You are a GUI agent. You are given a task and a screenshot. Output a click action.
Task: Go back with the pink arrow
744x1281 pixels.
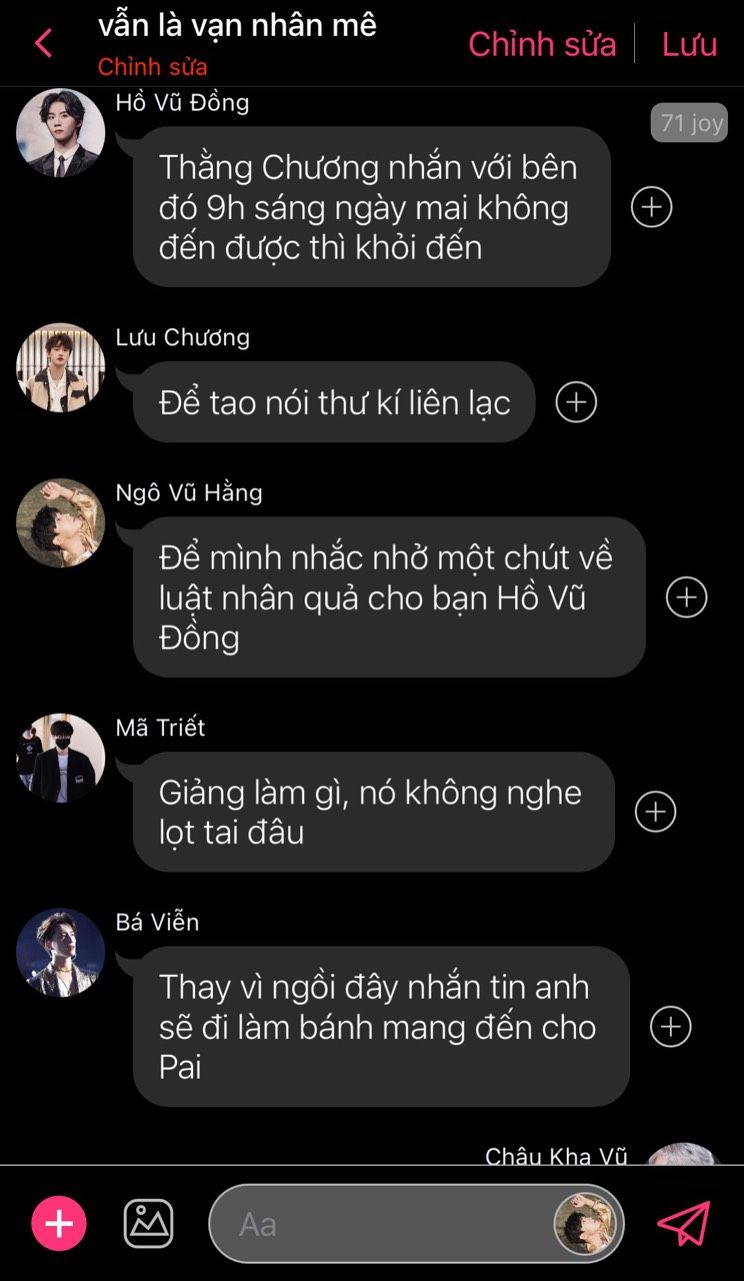point(43,44)
